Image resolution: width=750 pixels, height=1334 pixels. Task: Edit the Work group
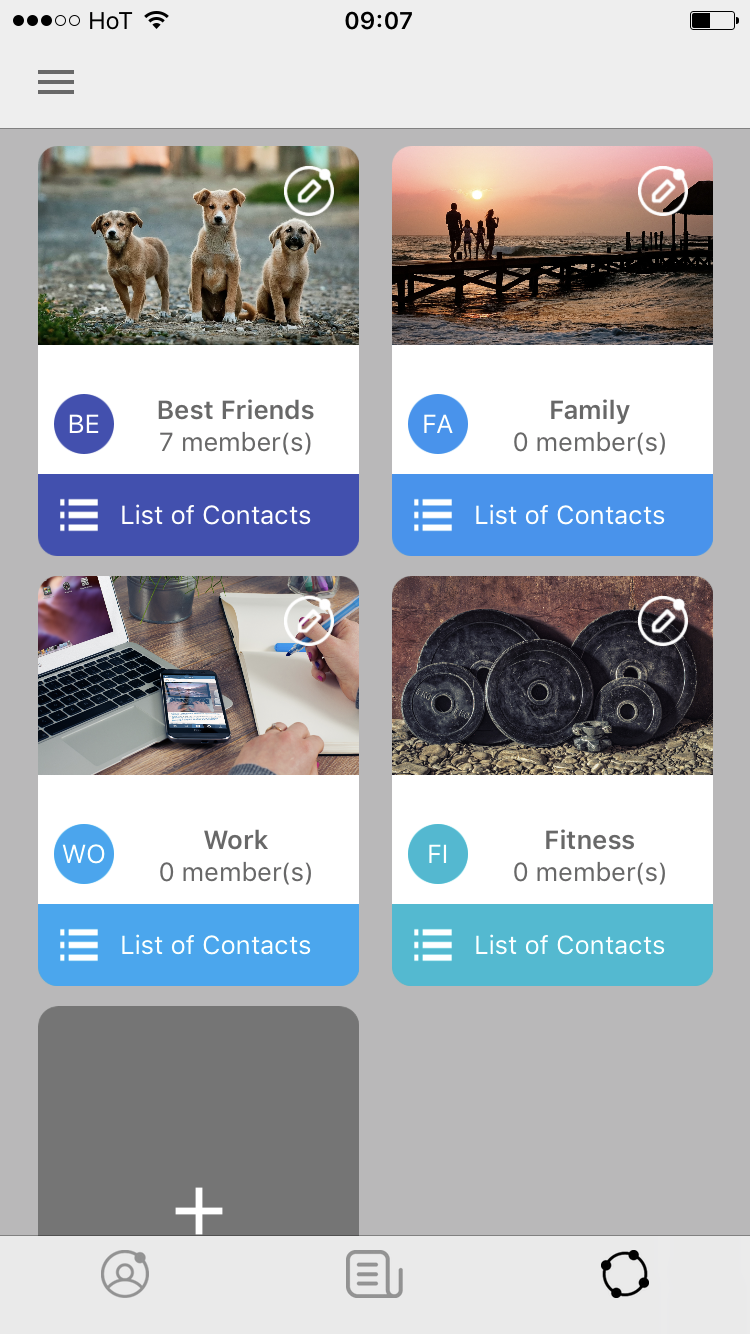[x=309, y=621]
